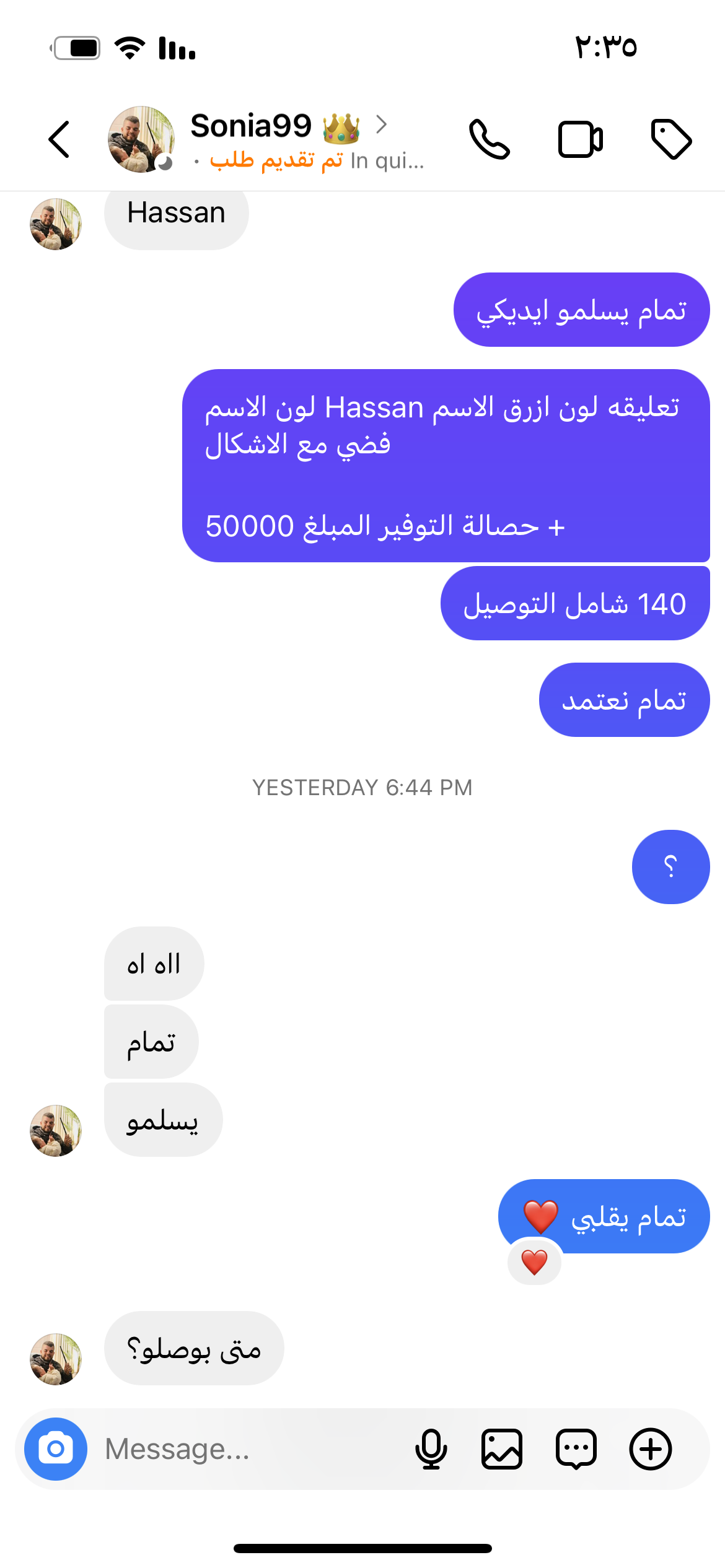View the heart reaction on the message
Viewport: 725px width, 1568px height.
point(534,1262)
